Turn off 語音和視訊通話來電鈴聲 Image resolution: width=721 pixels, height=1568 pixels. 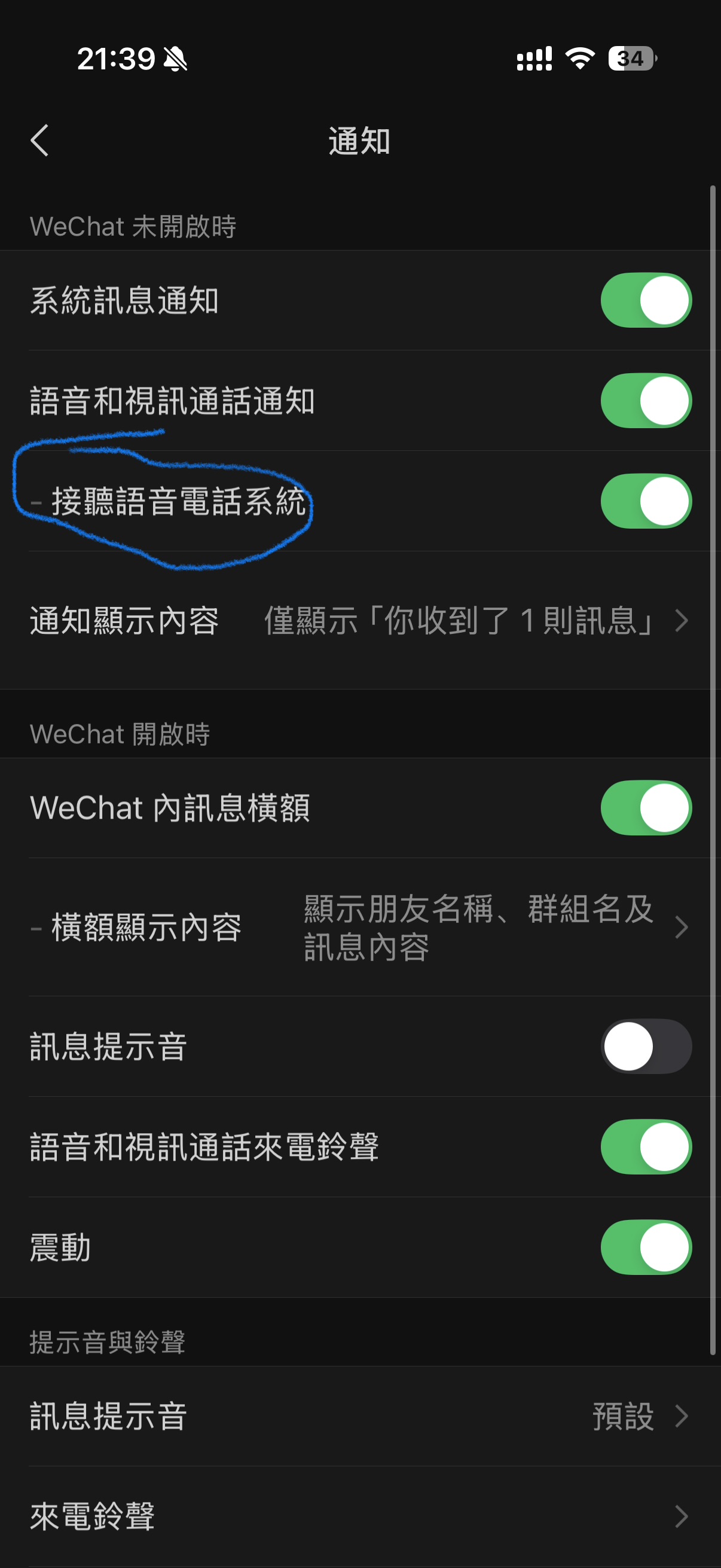point(646,1147)
